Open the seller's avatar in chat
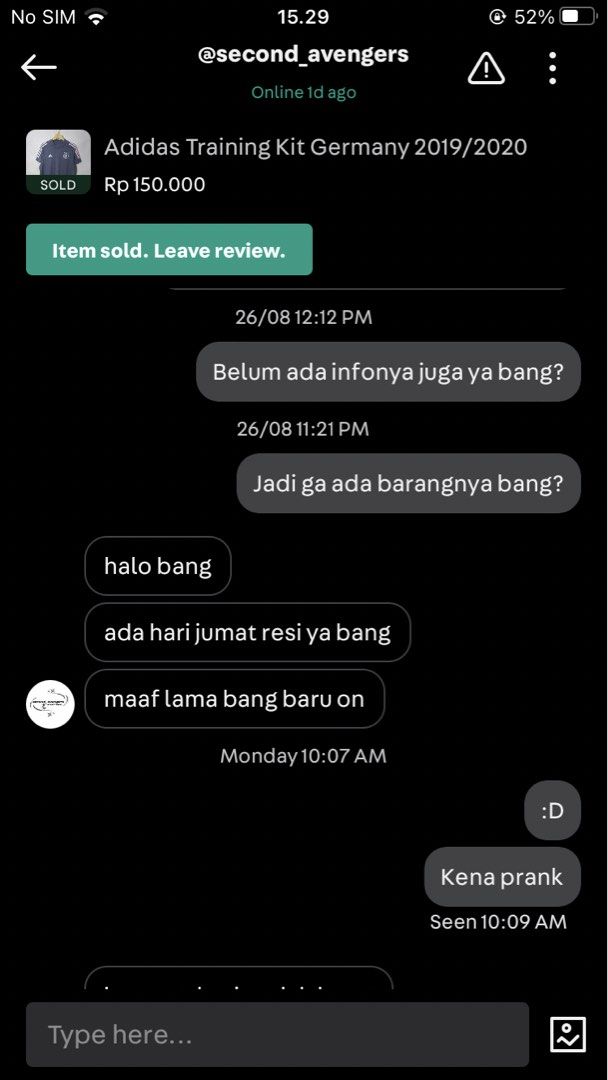Viewport: 608px width, 1080px height. coord(50,704)
